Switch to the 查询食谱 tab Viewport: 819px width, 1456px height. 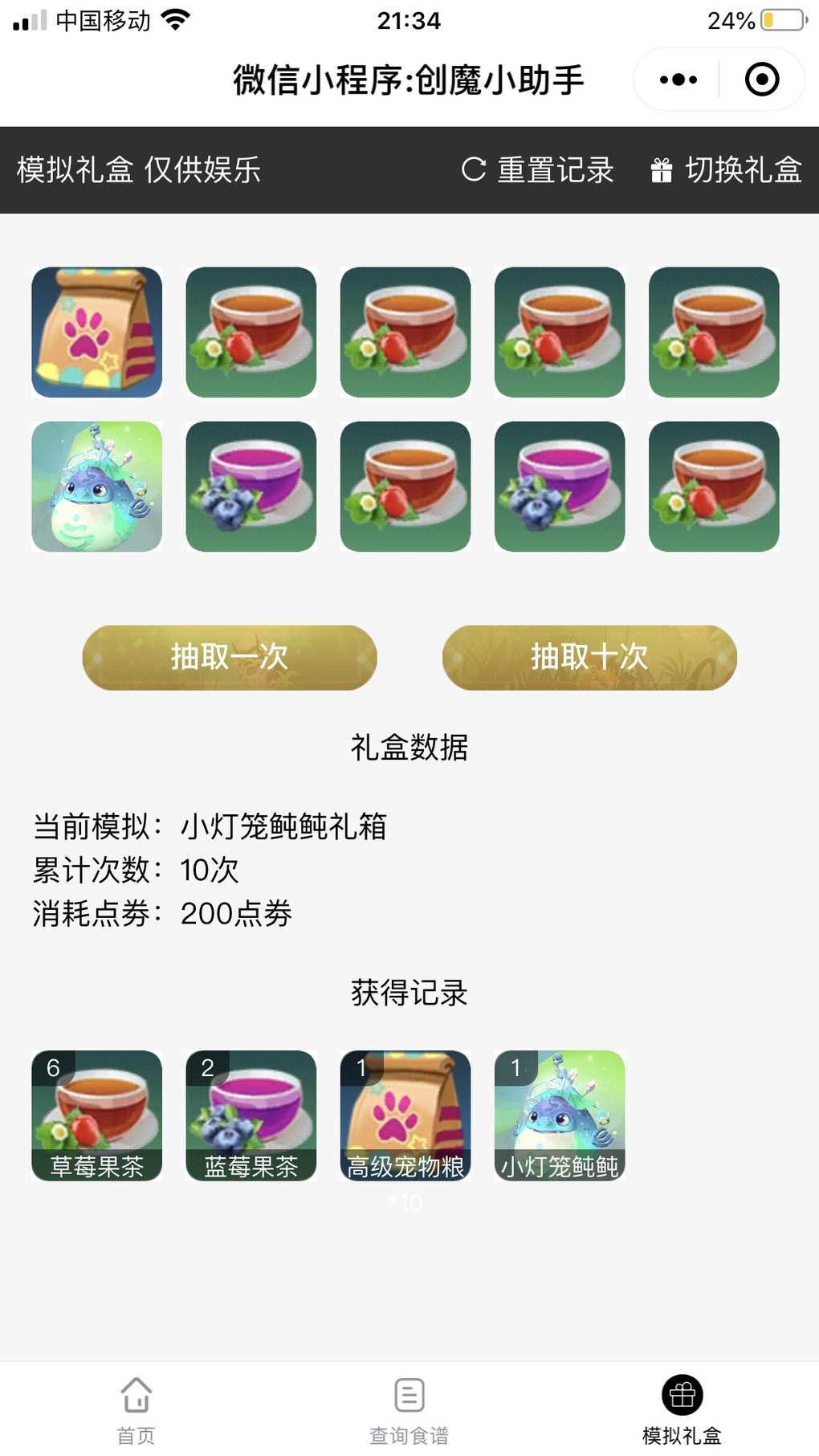coord(409,1409)
